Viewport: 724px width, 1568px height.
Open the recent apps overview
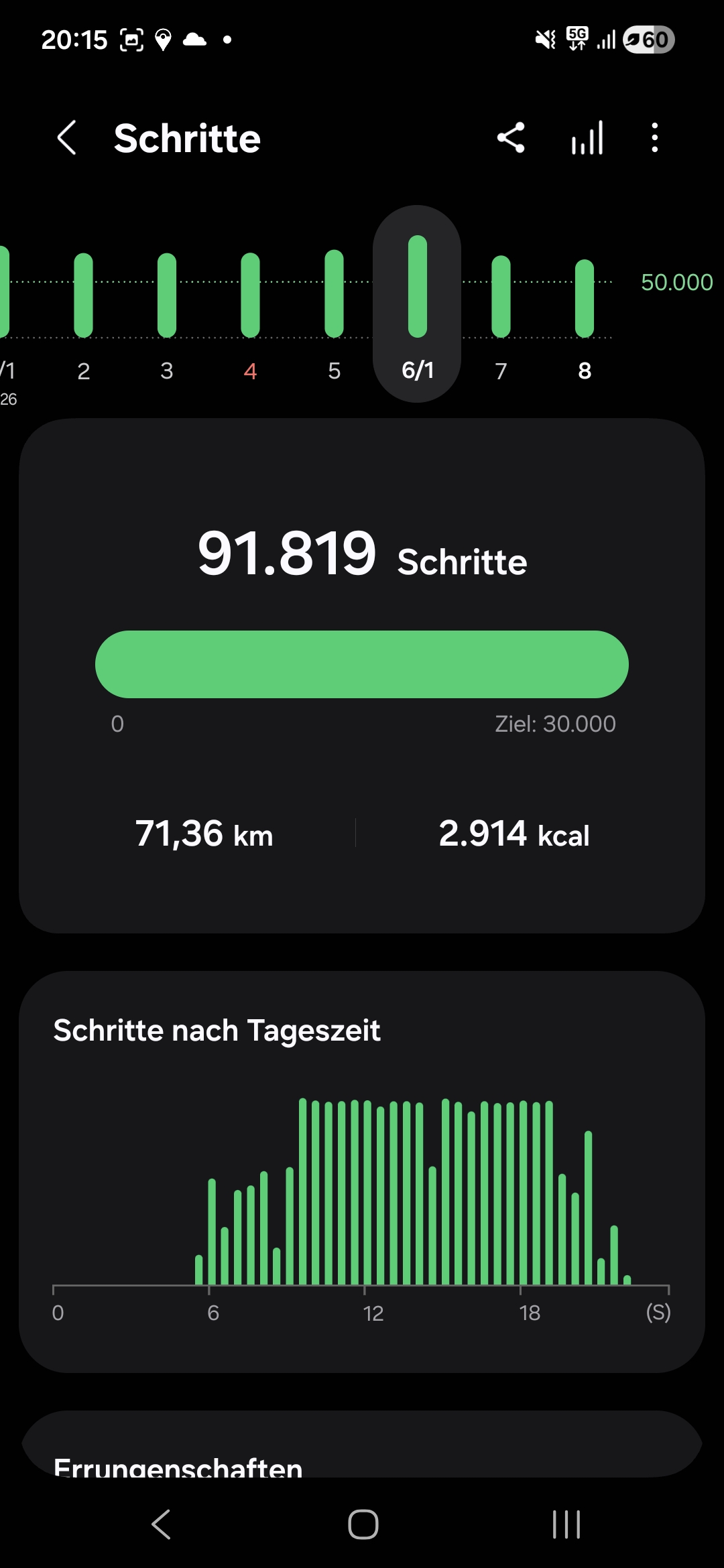[566, 1524]
